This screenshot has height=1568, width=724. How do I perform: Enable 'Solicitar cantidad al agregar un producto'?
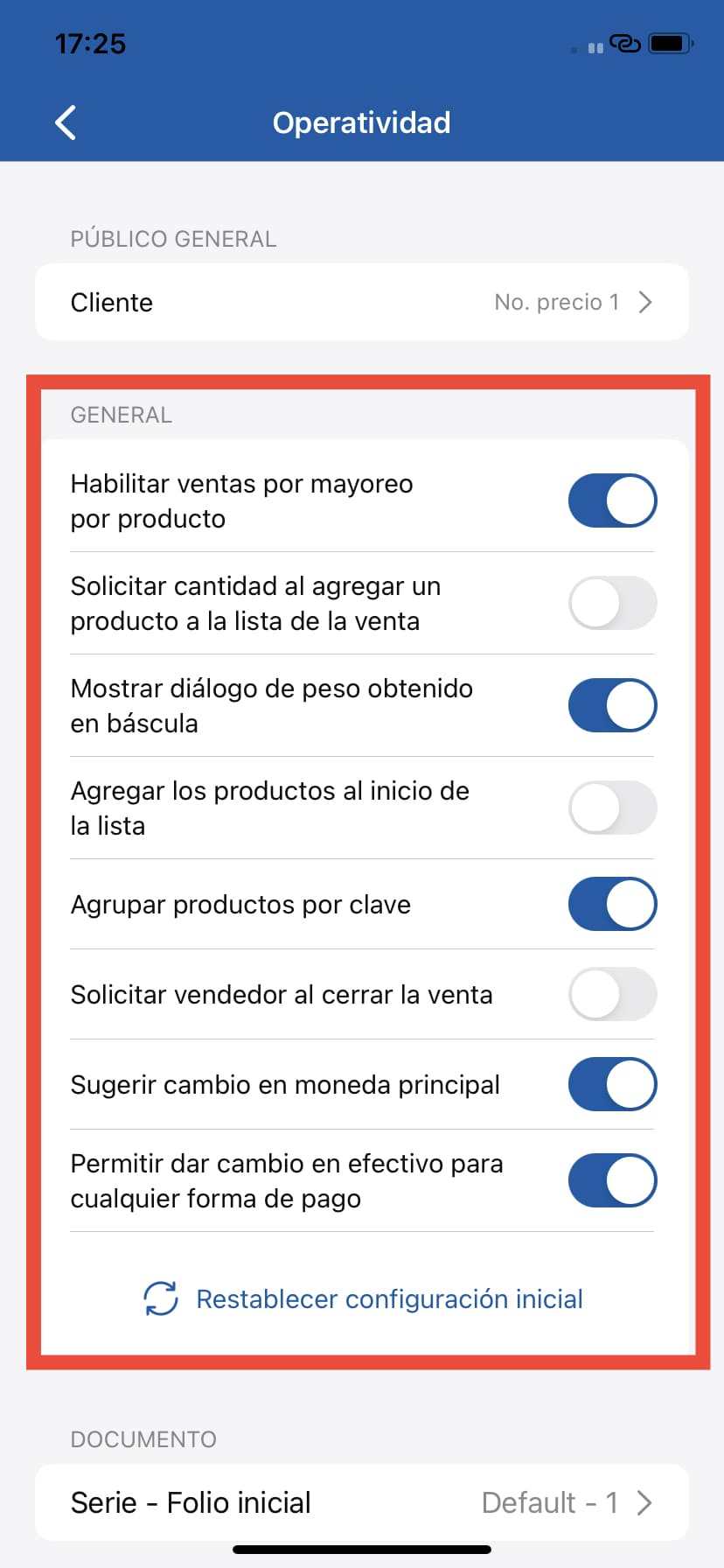(x=612, y=603)
